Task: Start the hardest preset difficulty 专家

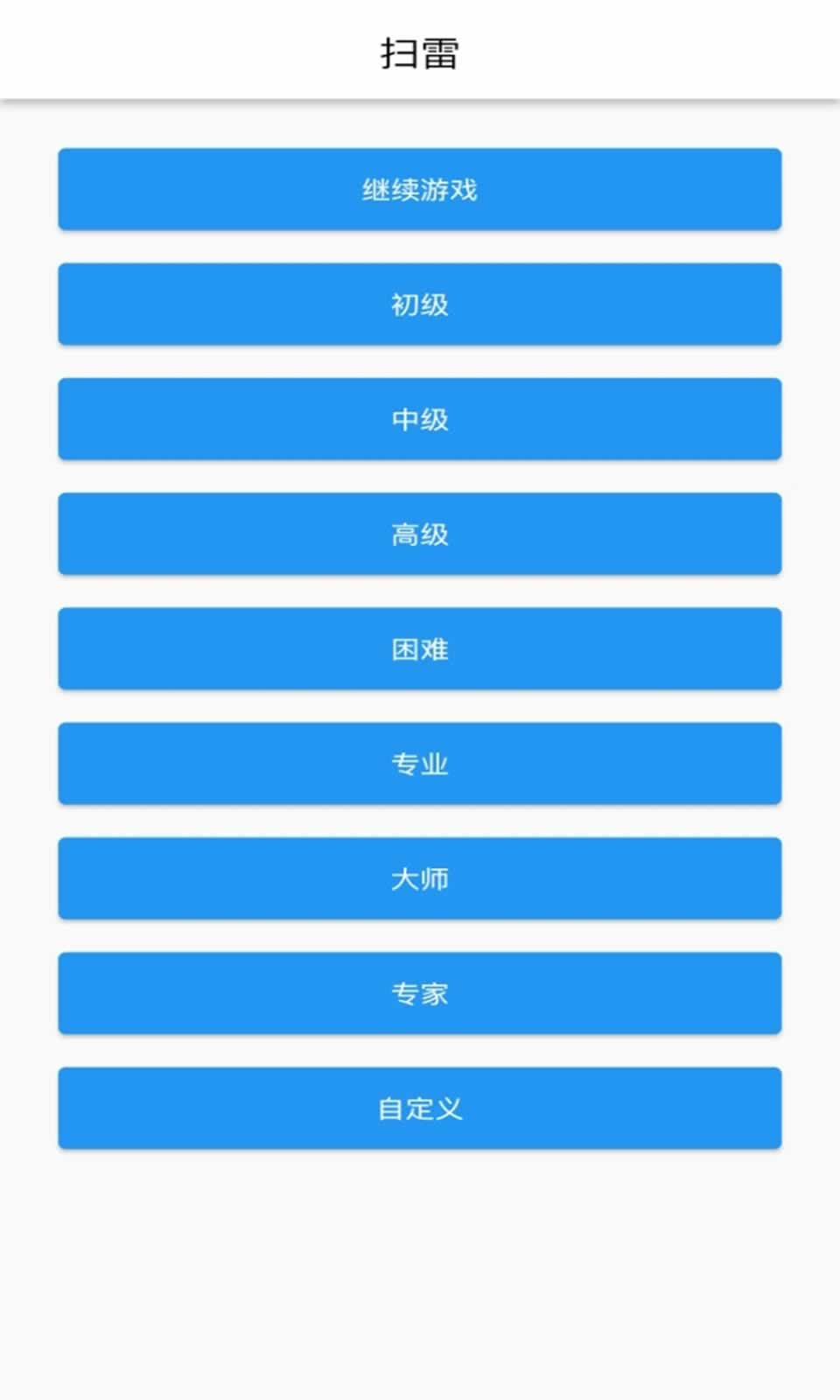Action: pyautogui.click(x=420, y=993)
